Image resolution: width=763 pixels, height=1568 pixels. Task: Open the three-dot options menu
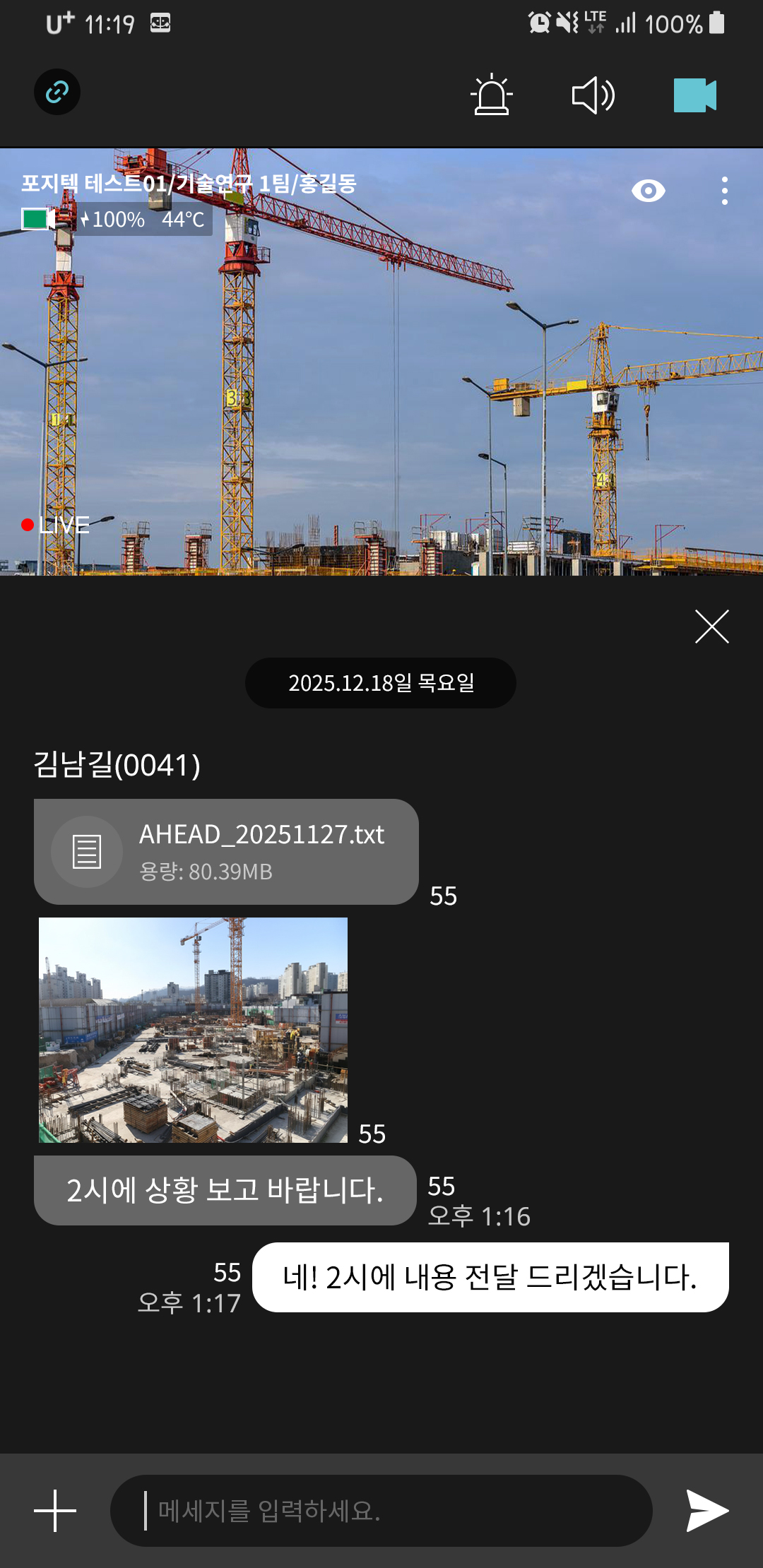(x=725, y=190)
